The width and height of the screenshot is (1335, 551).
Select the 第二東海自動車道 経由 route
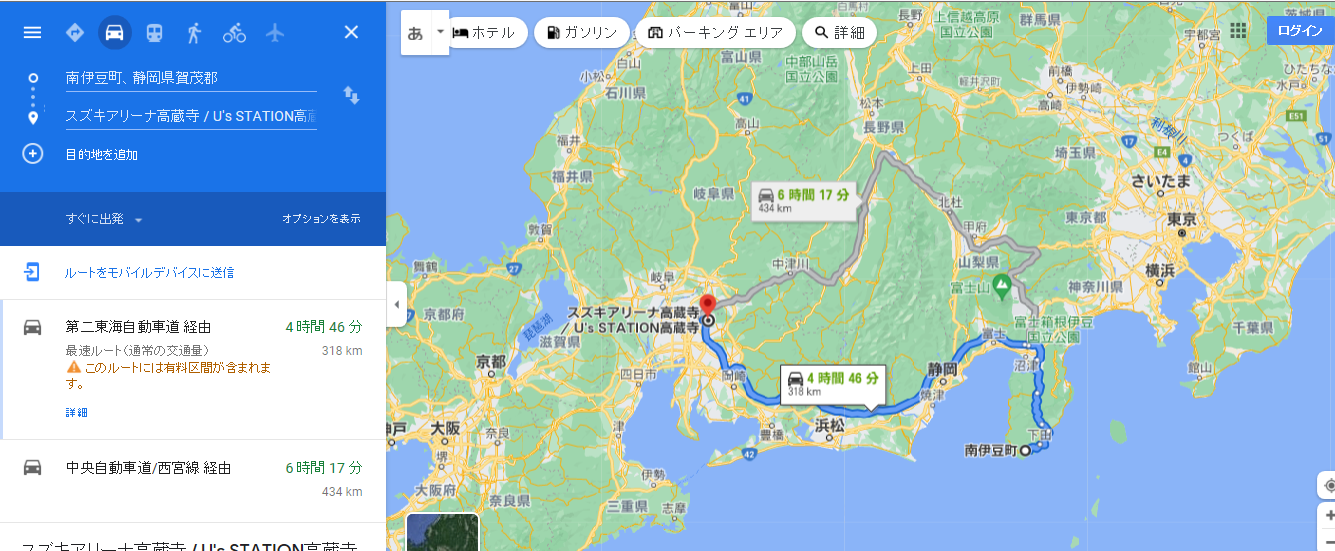pyautogui.click(x=138, y=327)
